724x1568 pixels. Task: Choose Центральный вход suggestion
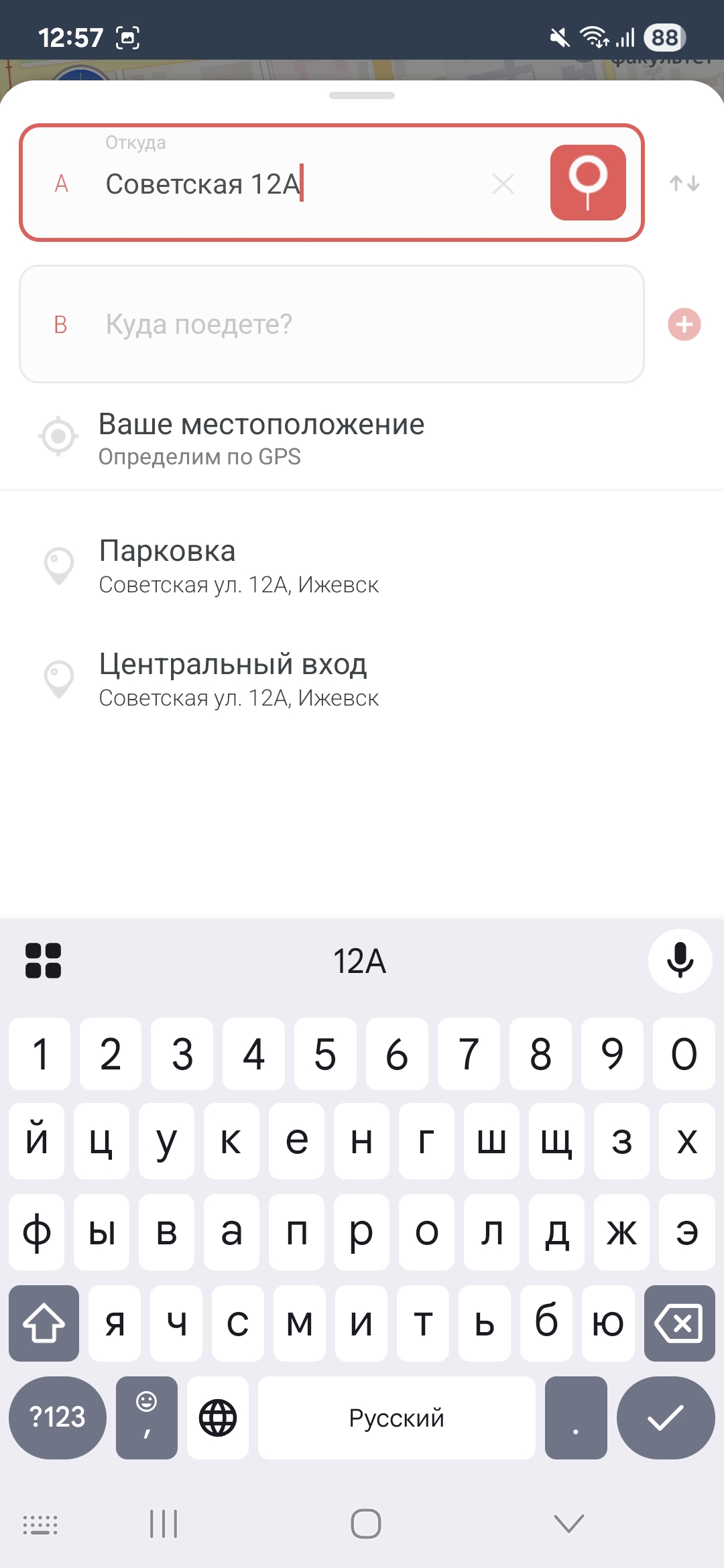click(x=238, y=679)
